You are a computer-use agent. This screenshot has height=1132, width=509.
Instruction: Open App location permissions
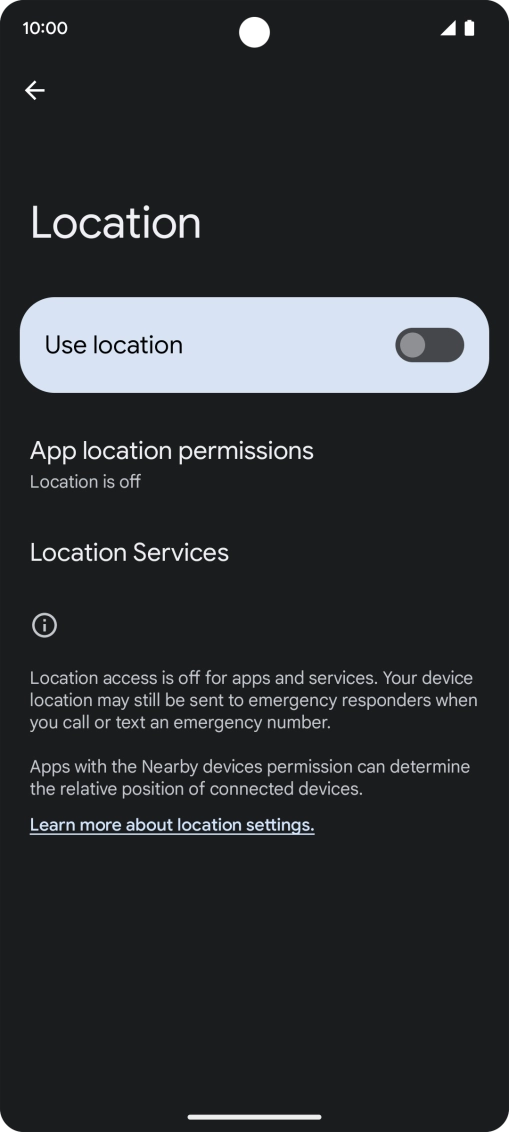tap(254, 466)
